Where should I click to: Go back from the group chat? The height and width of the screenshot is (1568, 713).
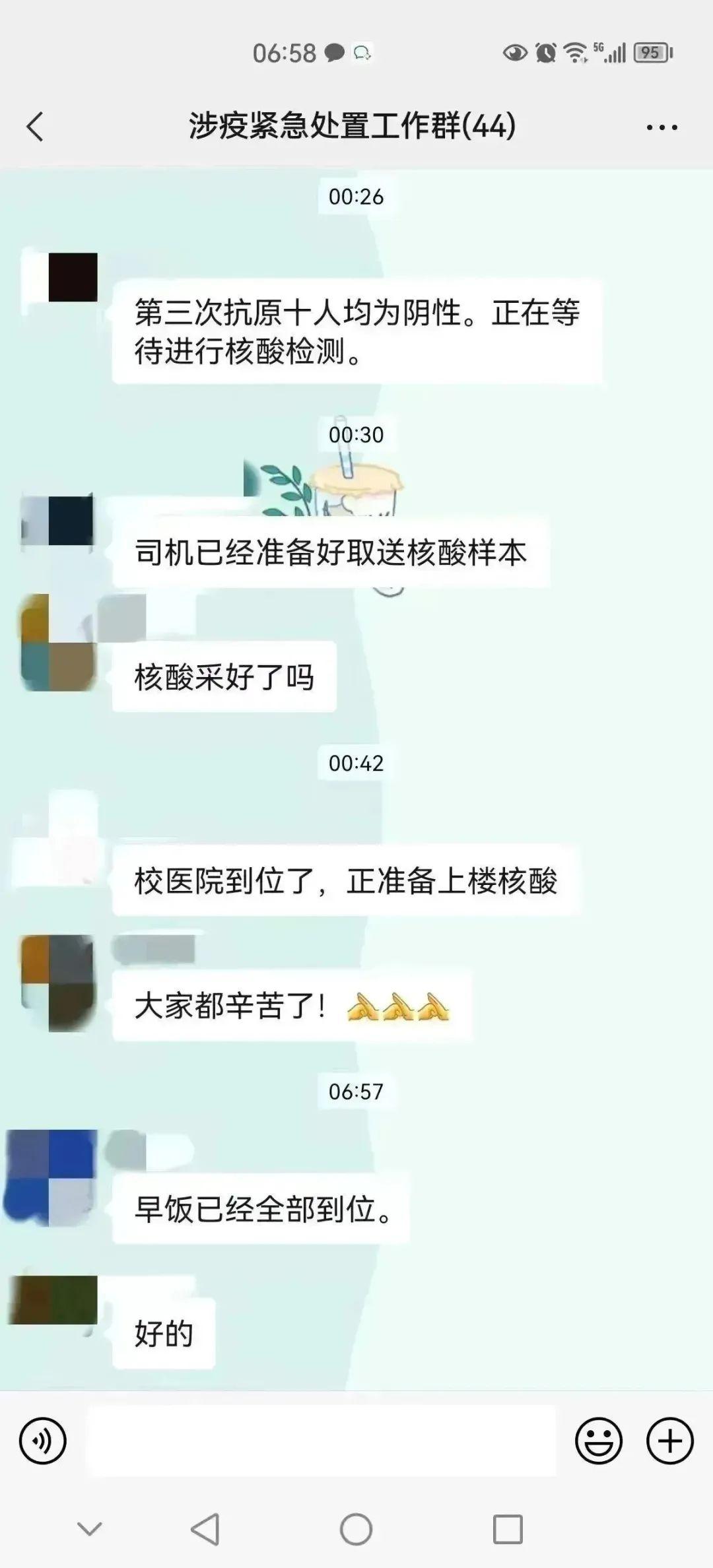pyautogui.click(x=35, y=126)
